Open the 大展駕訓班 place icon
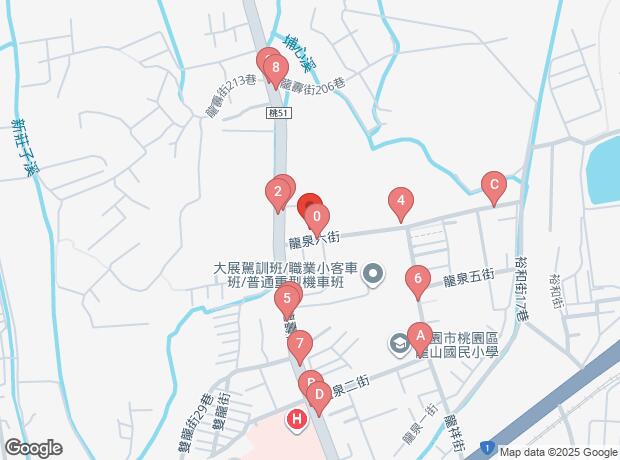Screen dimensions: 620x460 [373, 272]
